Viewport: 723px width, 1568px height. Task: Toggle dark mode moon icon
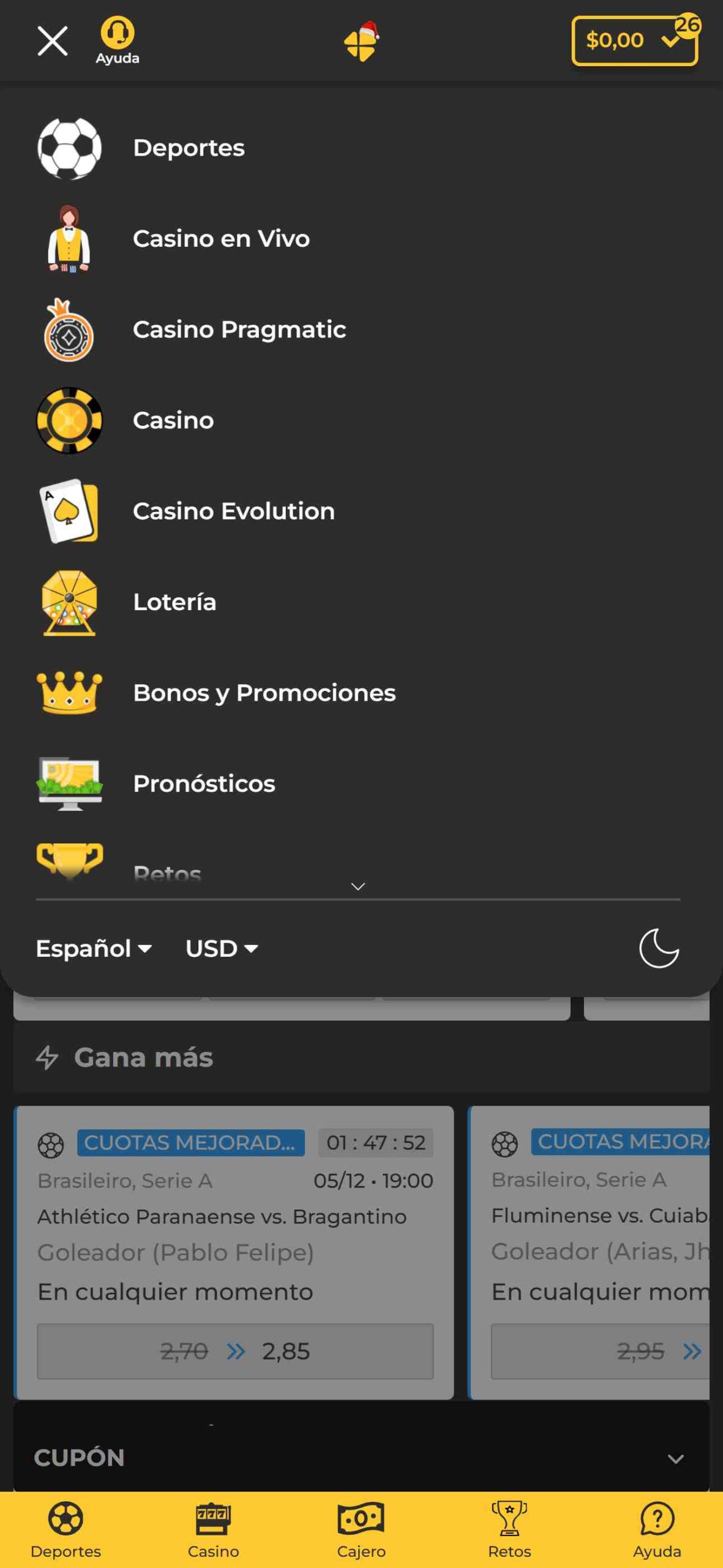click(x=659, y=948)
